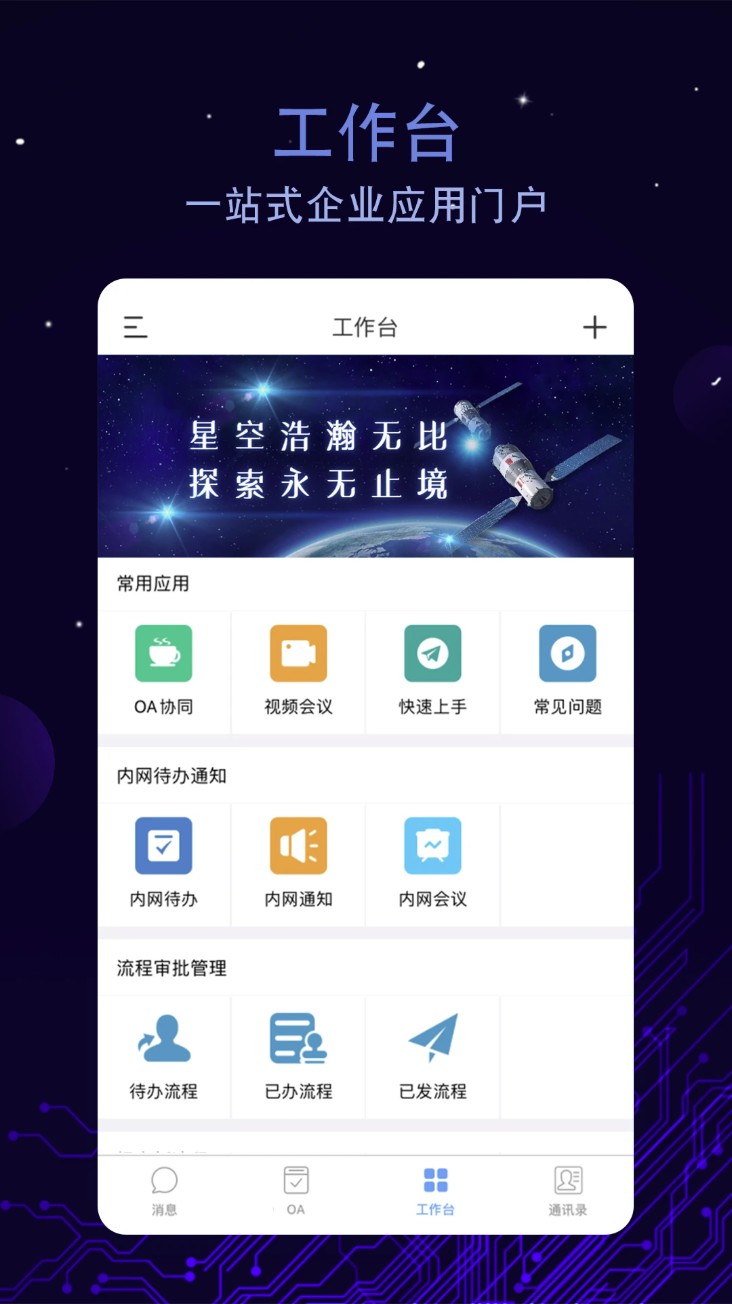Open the OA协同 app icon

[164, 670]
